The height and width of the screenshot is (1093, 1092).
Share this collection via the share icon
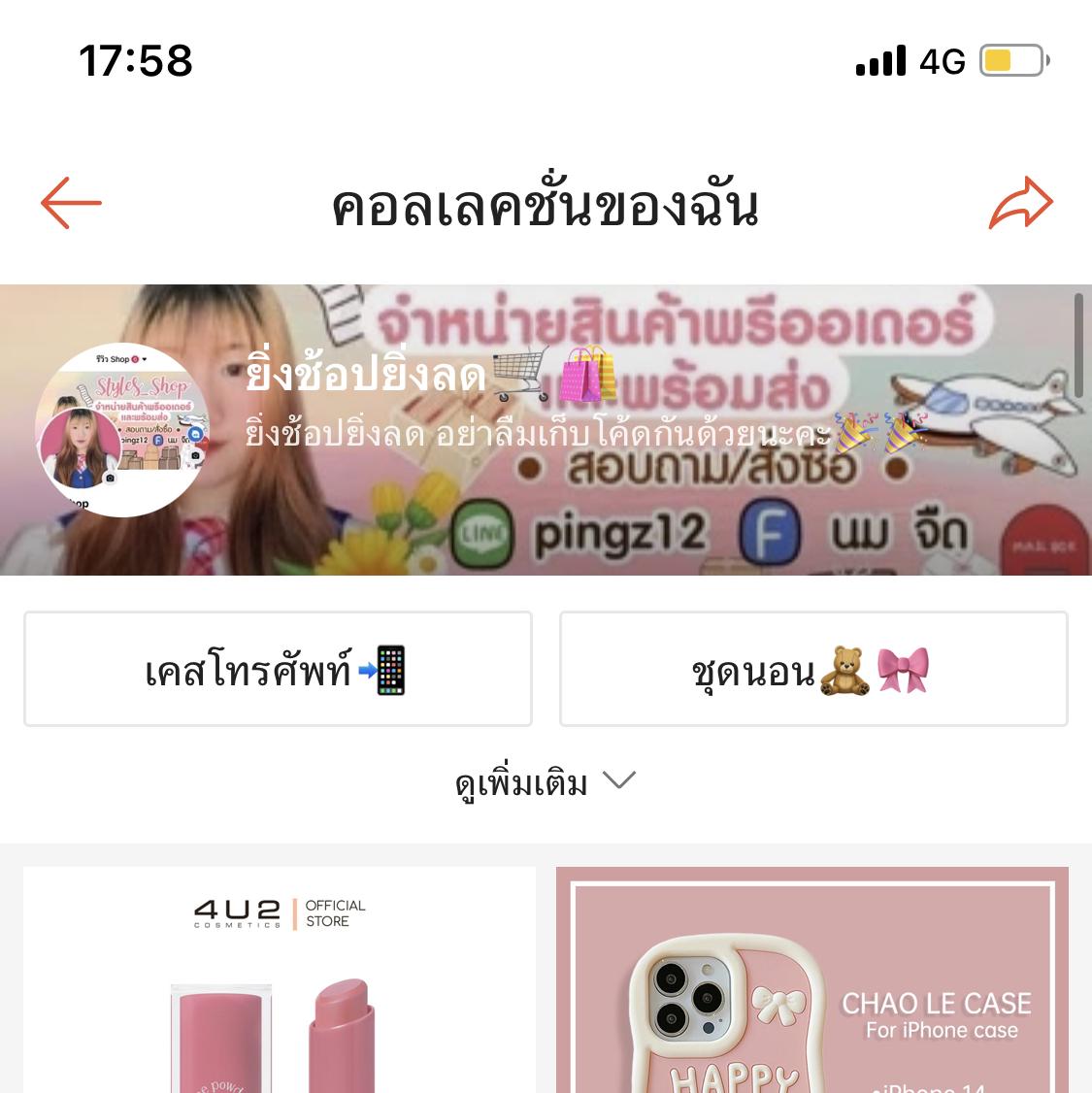point(1021,203)
